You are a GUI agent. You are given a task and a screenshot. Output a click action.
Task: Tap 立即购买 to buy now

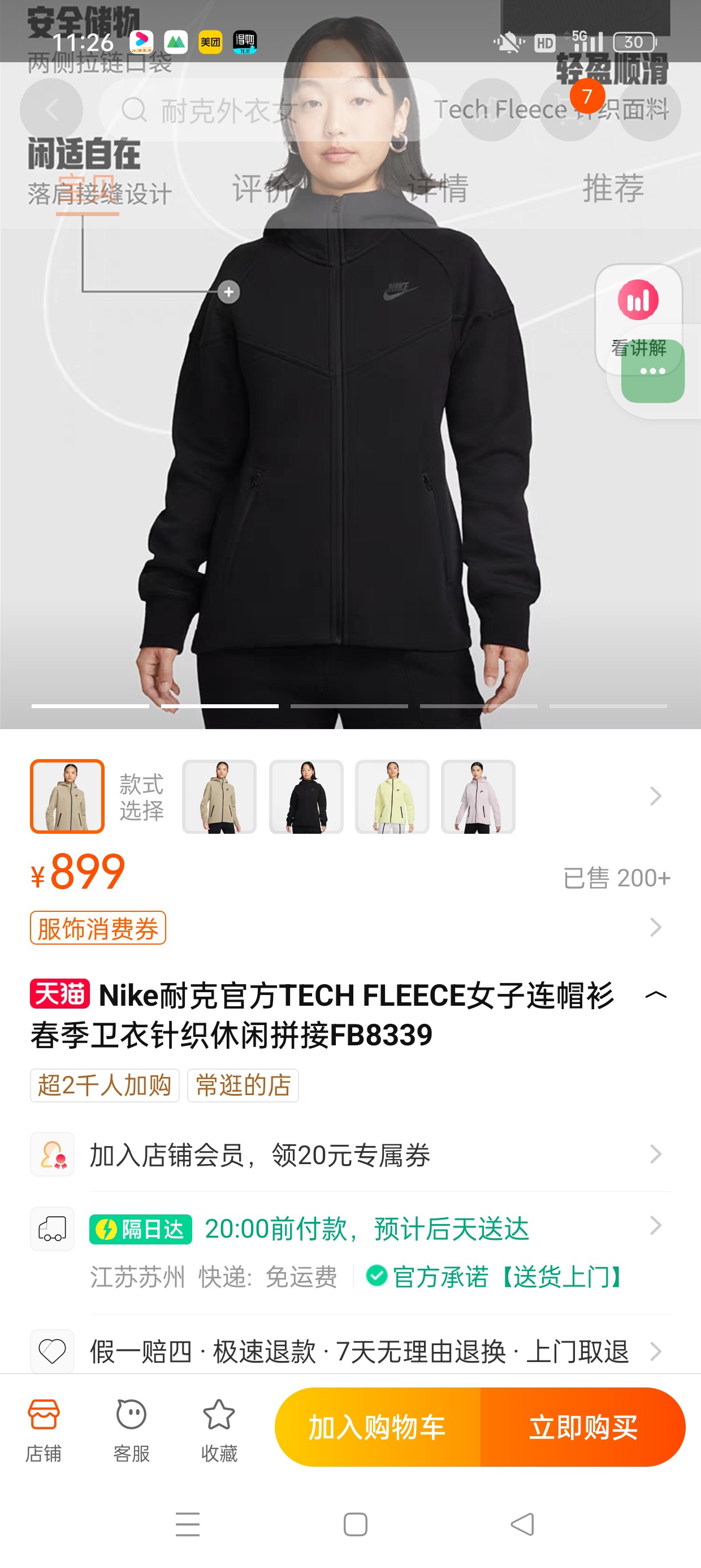point(582,1427)
